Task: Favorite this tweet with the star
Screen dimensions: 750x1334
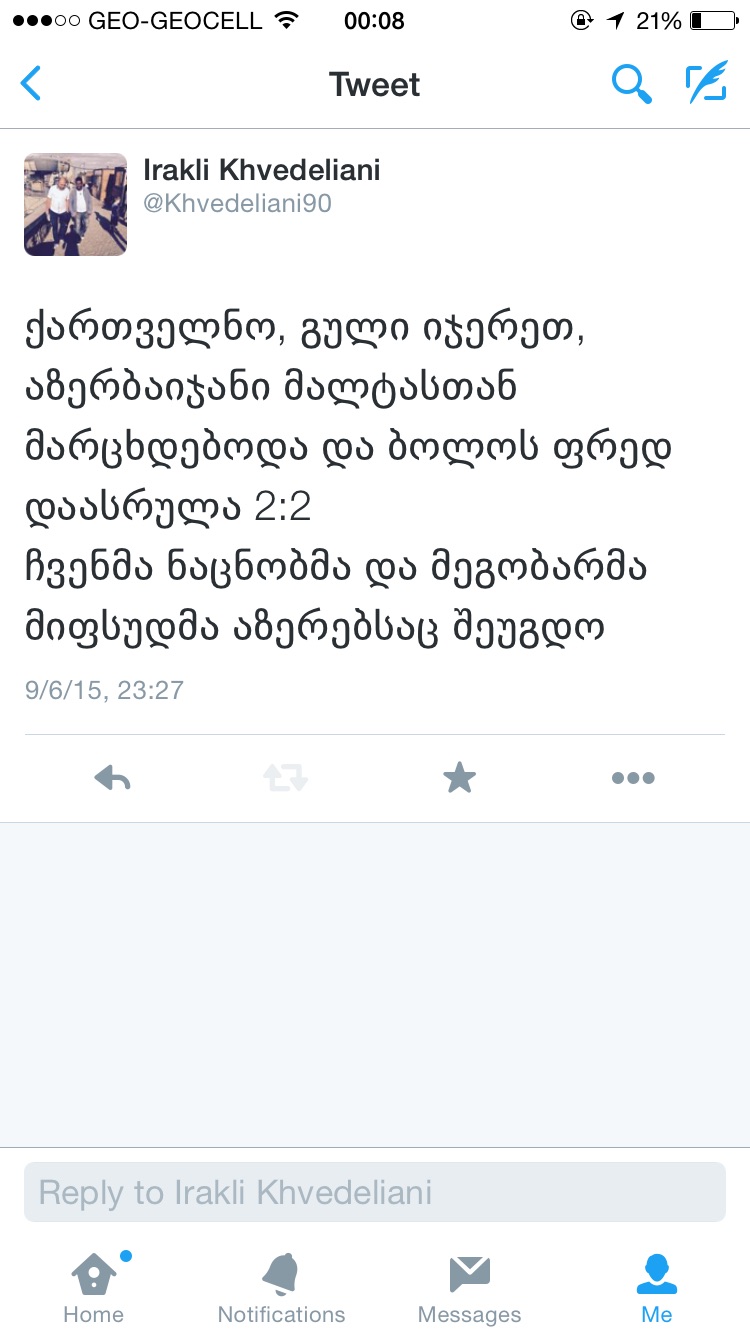Action: (459, 778)
